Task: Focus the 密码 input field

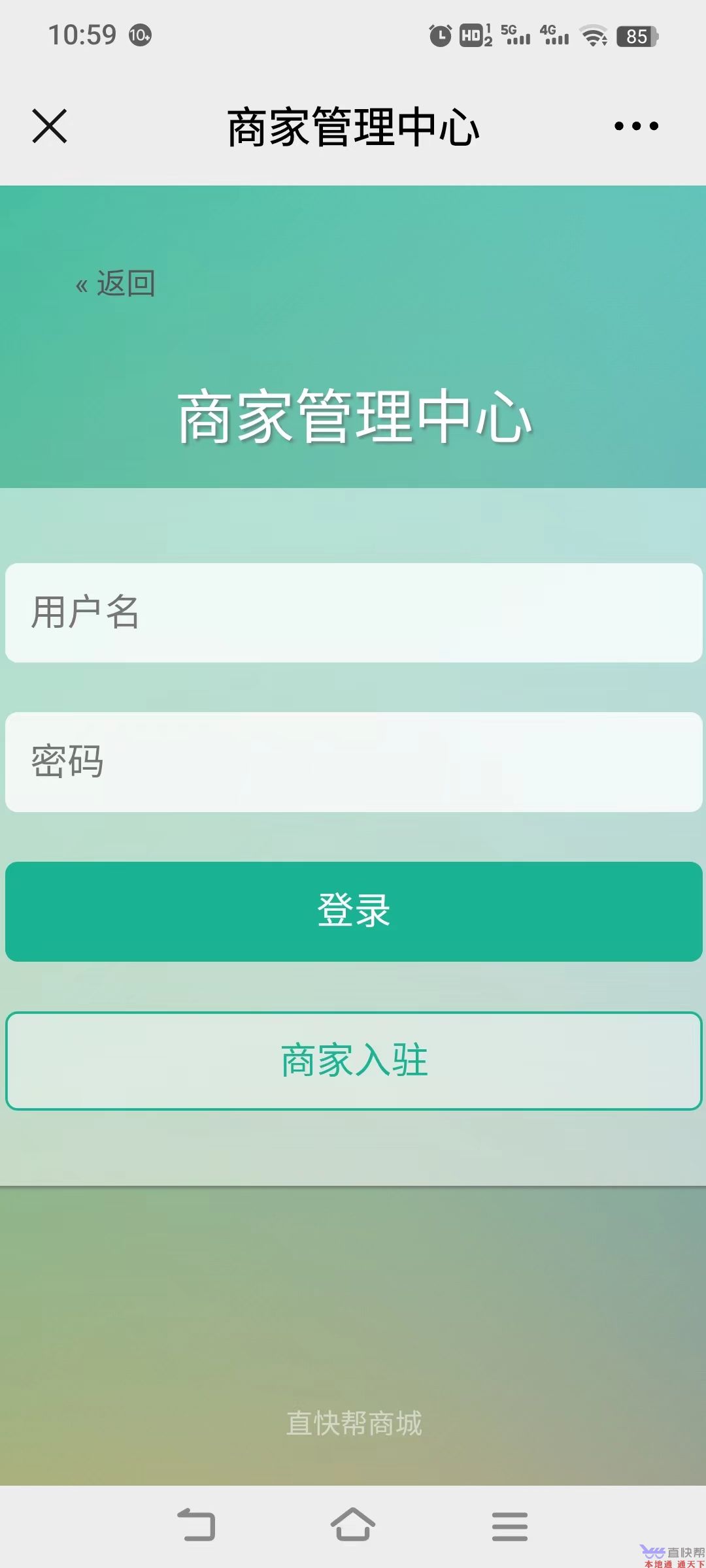Action: pyautogui.click(x=353, y=762)
